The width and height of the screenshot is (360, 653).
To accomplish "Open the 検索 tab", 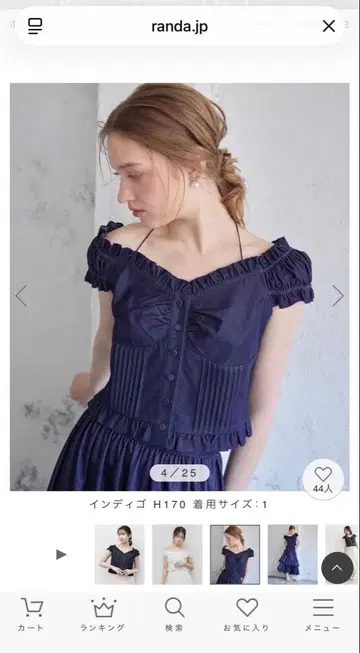I will pos(175,615).
